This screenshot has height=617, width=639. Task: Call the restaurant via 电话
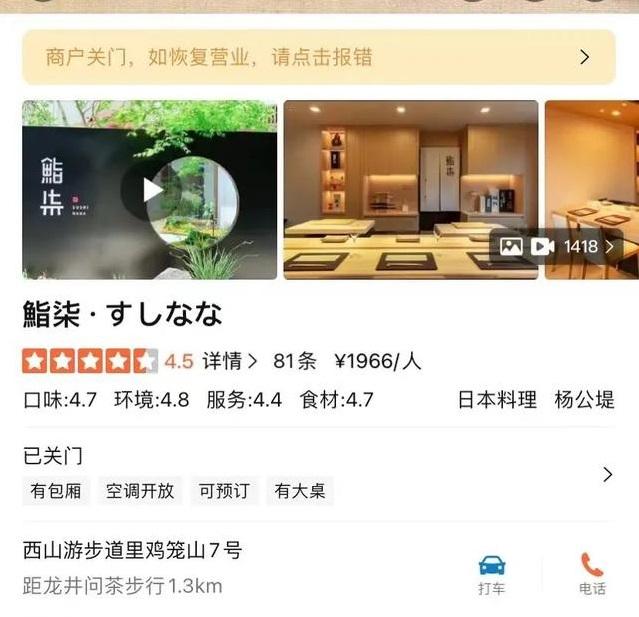pos(592,574)
